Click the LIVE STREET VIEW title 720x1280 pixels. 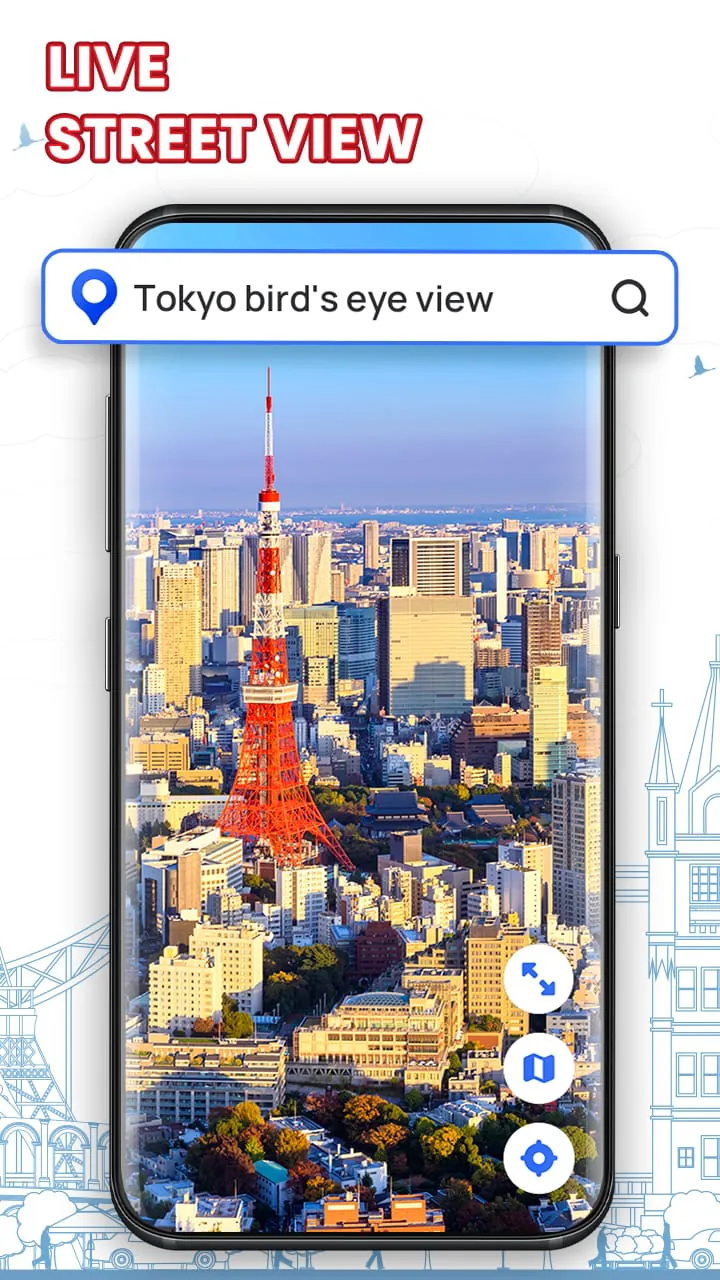[x=230, y=100]
